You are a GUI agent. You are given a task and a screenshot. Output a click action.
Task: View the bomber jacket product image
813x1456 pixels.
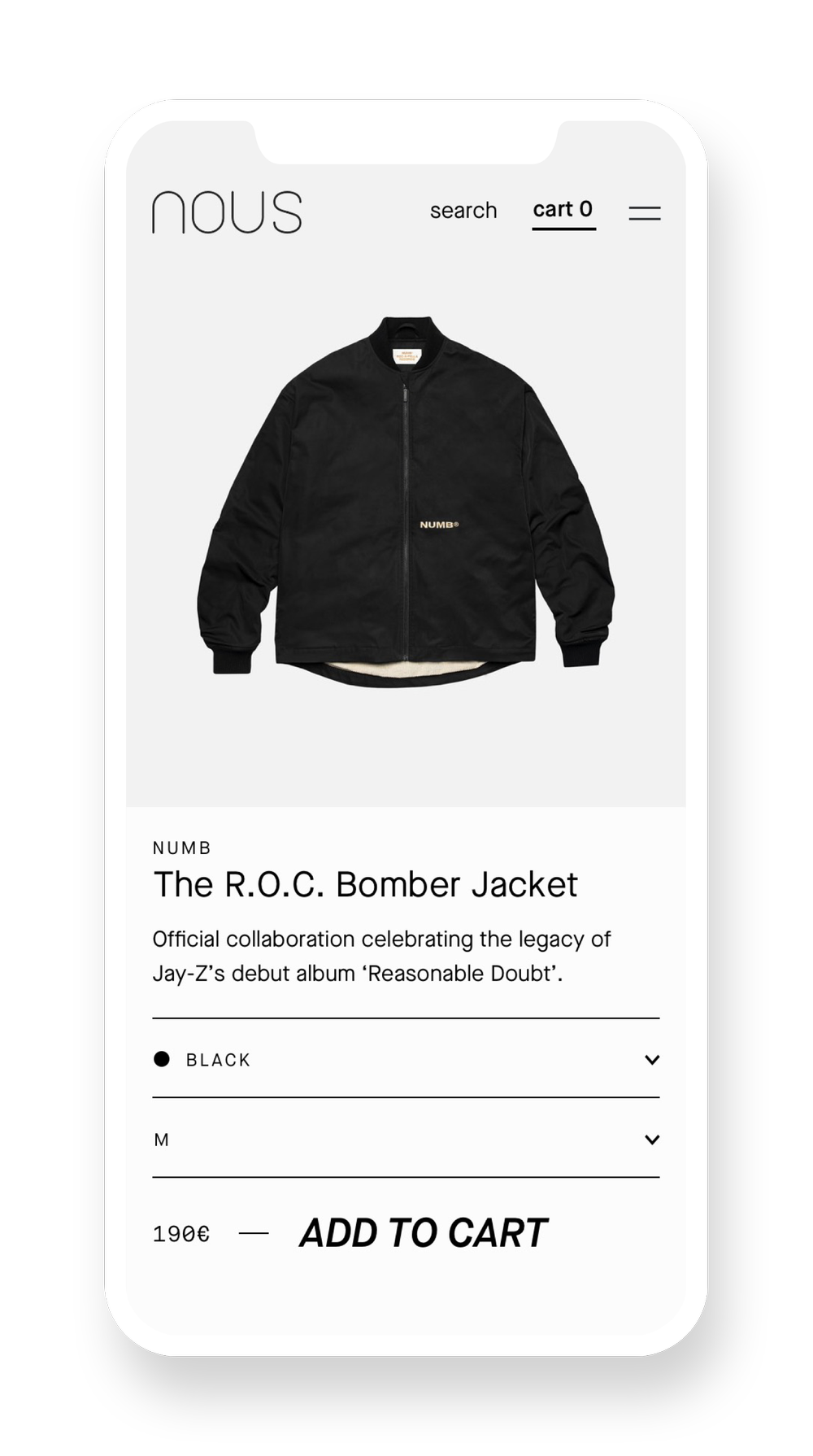pos(406,502)
